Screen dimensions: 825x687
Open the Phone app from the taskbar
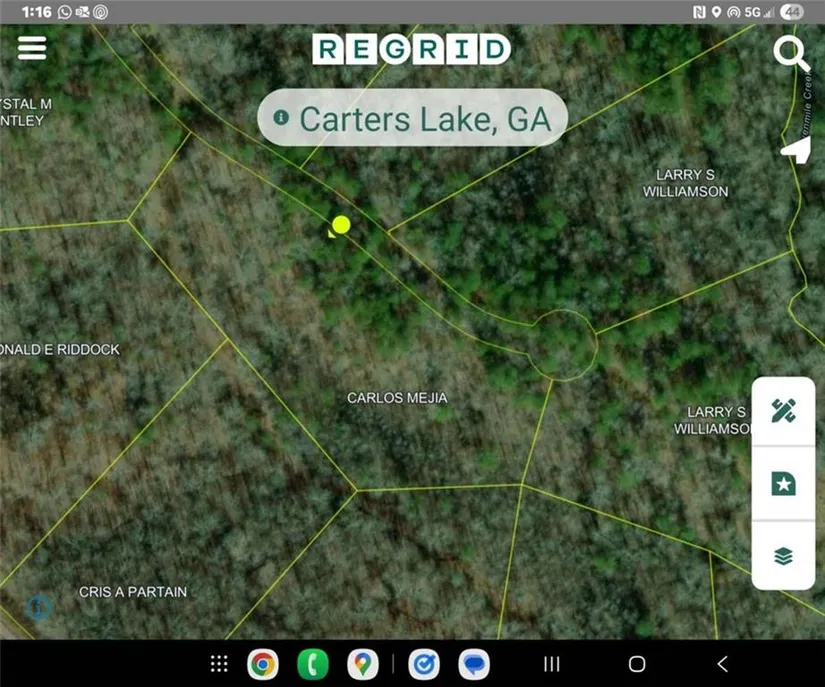[x=313, y=664]
